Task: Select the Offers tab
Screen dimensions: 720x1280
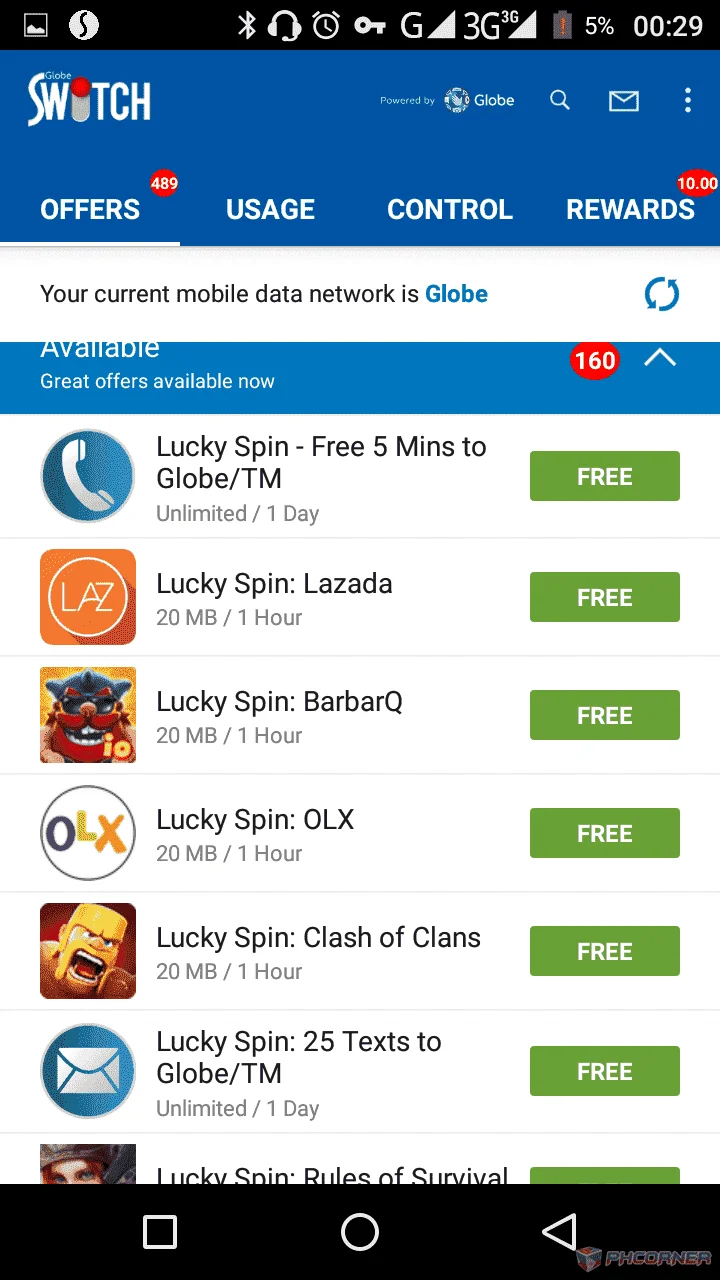Action: [90, 209]
